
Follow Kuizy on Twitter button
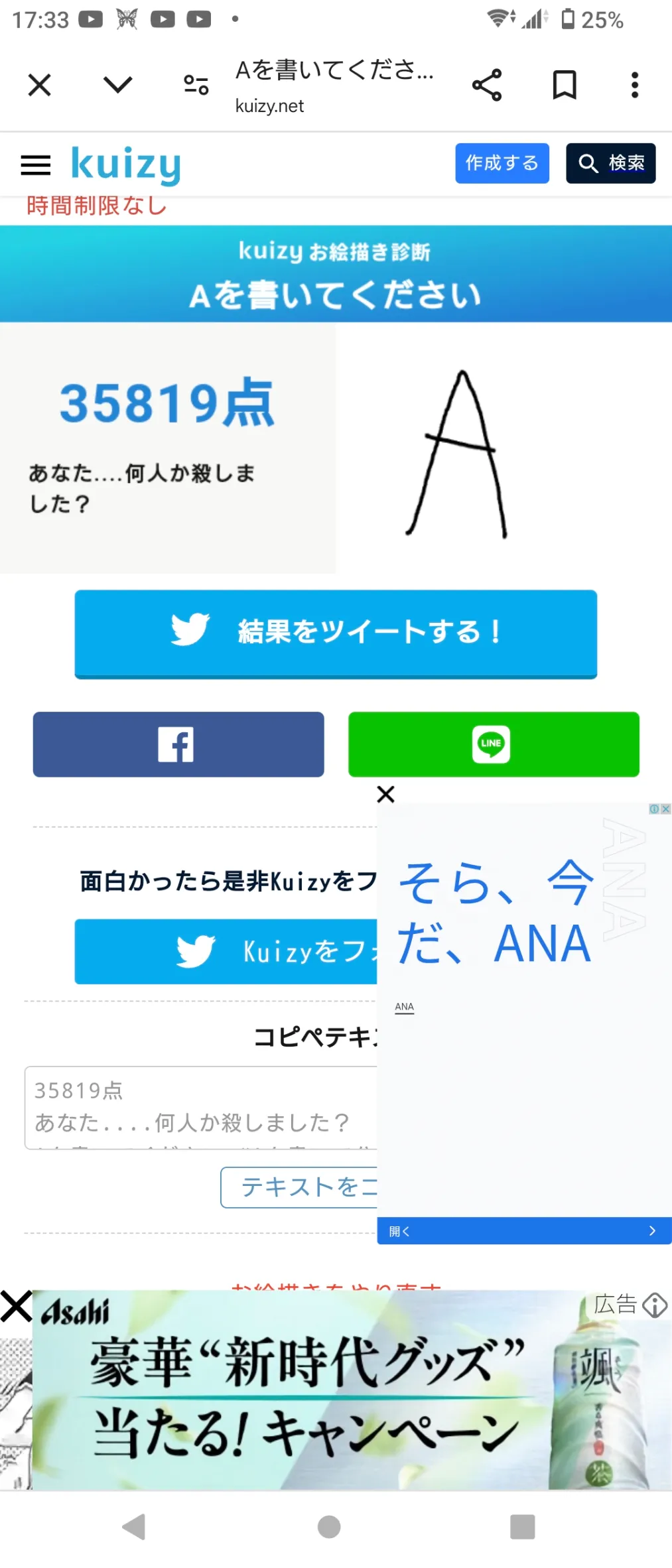(226, 951)
